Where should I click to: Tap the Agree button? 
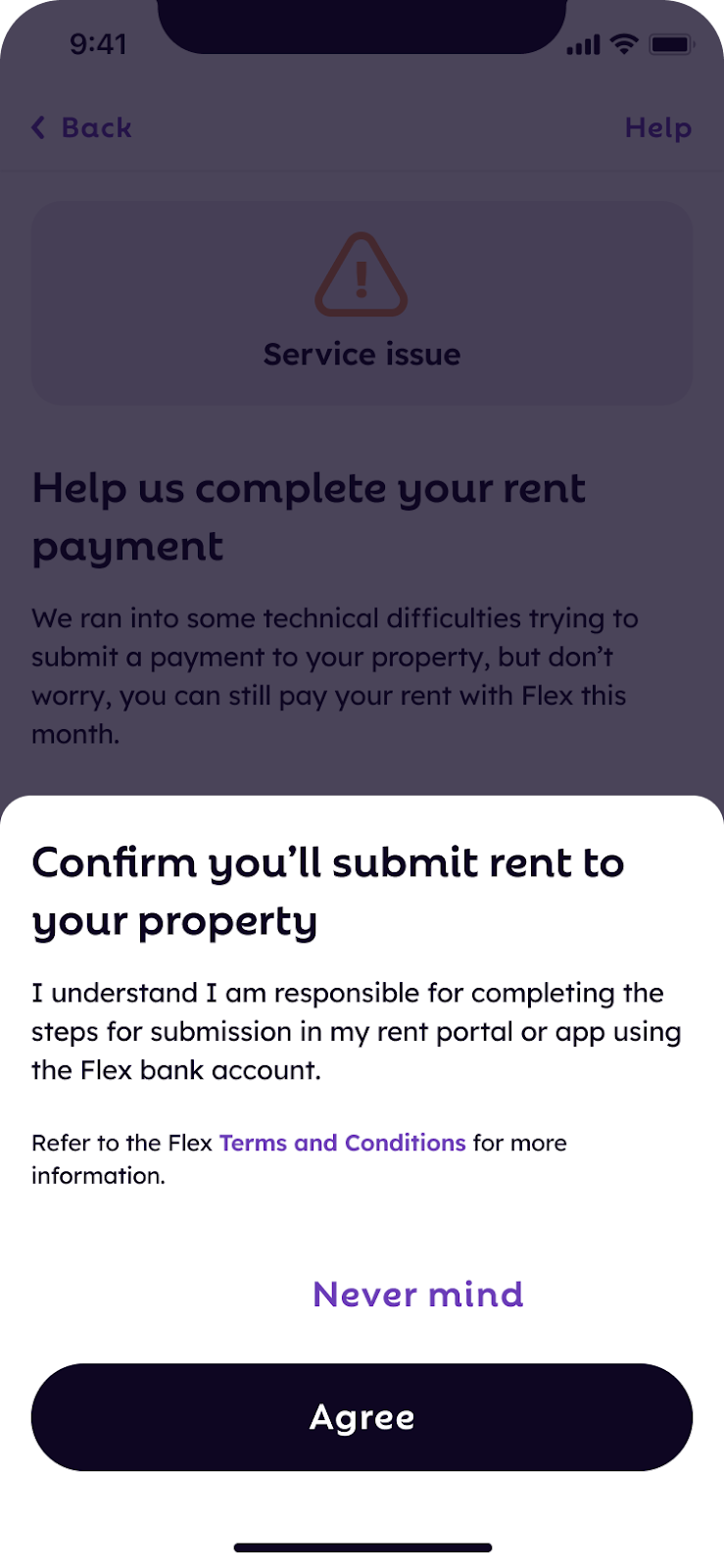[362, 1417]
